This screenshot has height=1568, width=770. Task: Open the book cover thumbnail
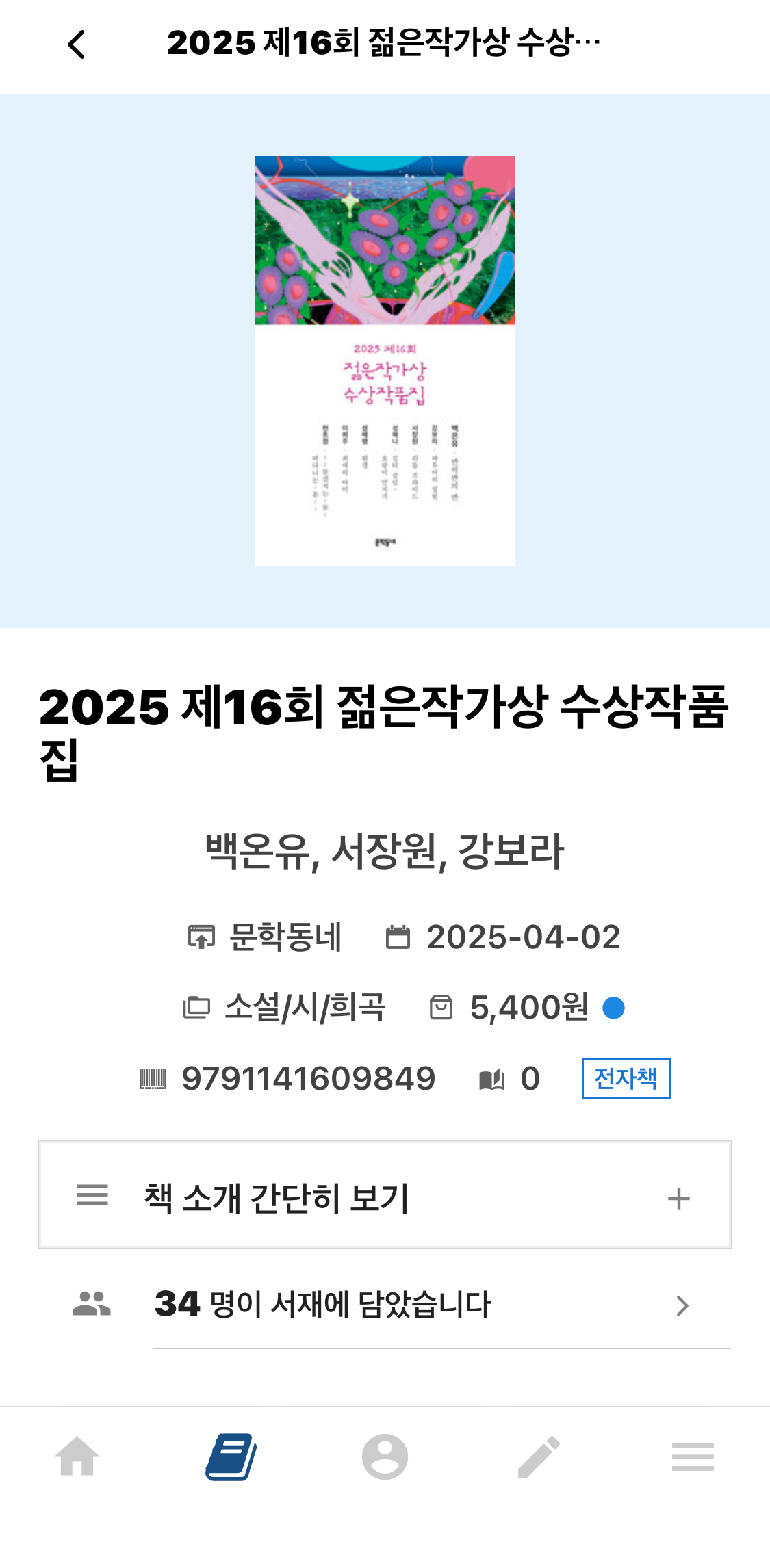coord(385,359)
